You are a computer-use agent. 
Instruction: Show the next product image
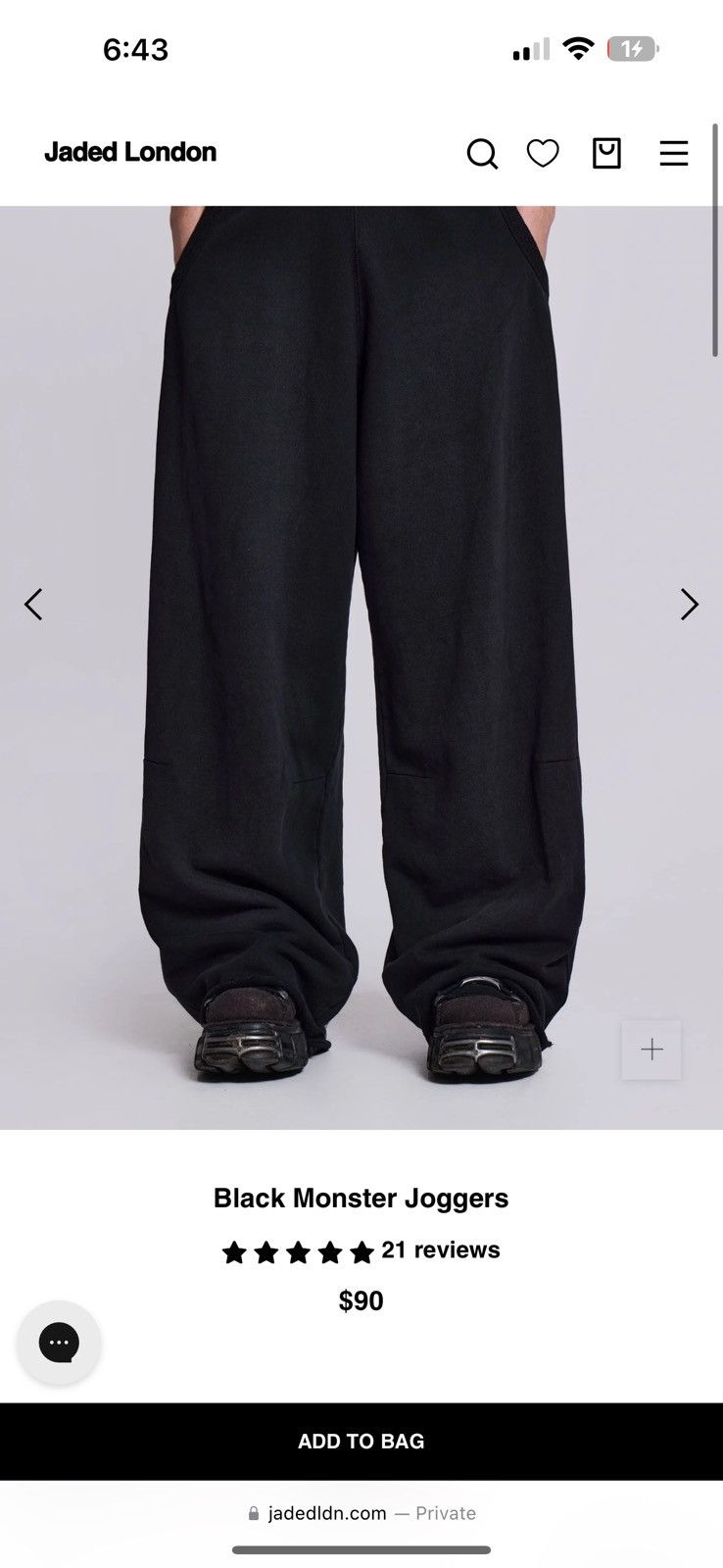click(690, 604)
